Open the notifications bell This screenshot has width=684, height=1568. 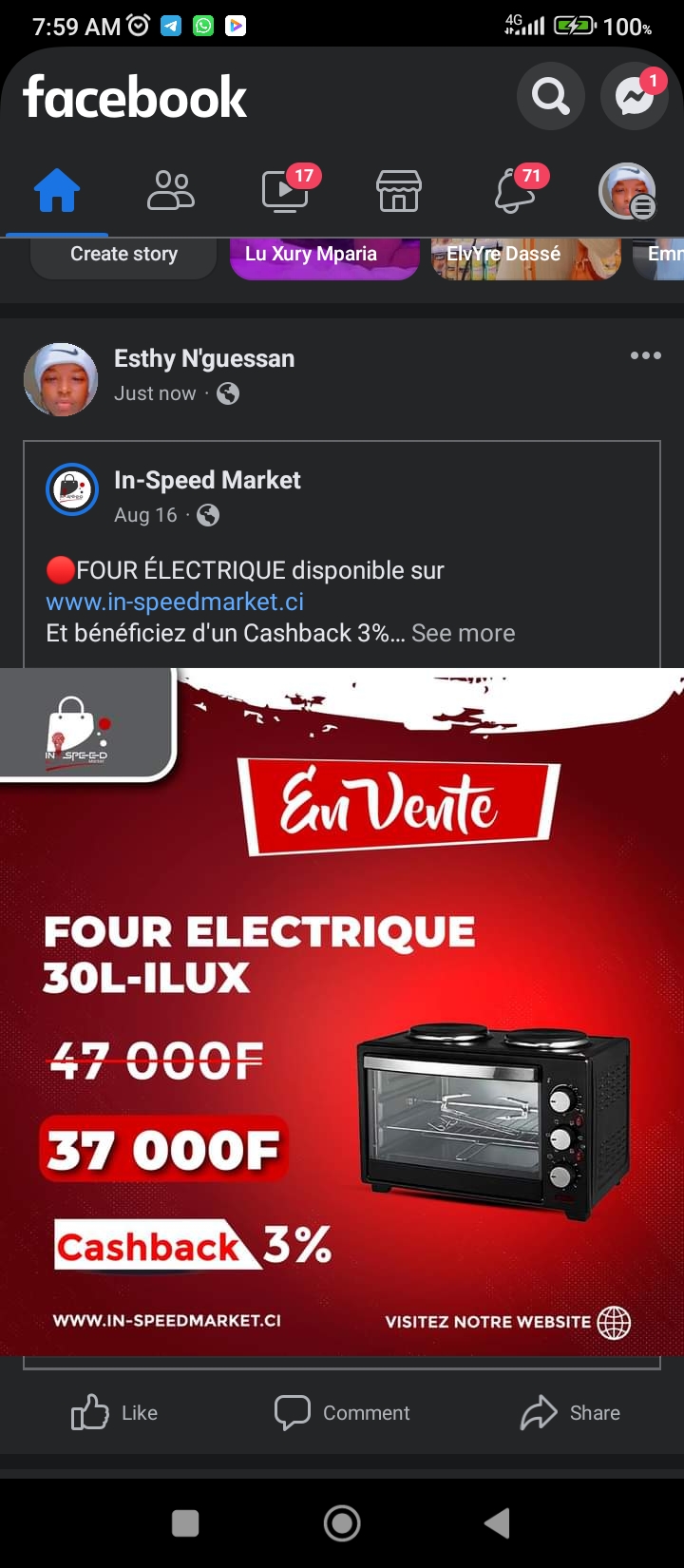(x=514, y=190)
